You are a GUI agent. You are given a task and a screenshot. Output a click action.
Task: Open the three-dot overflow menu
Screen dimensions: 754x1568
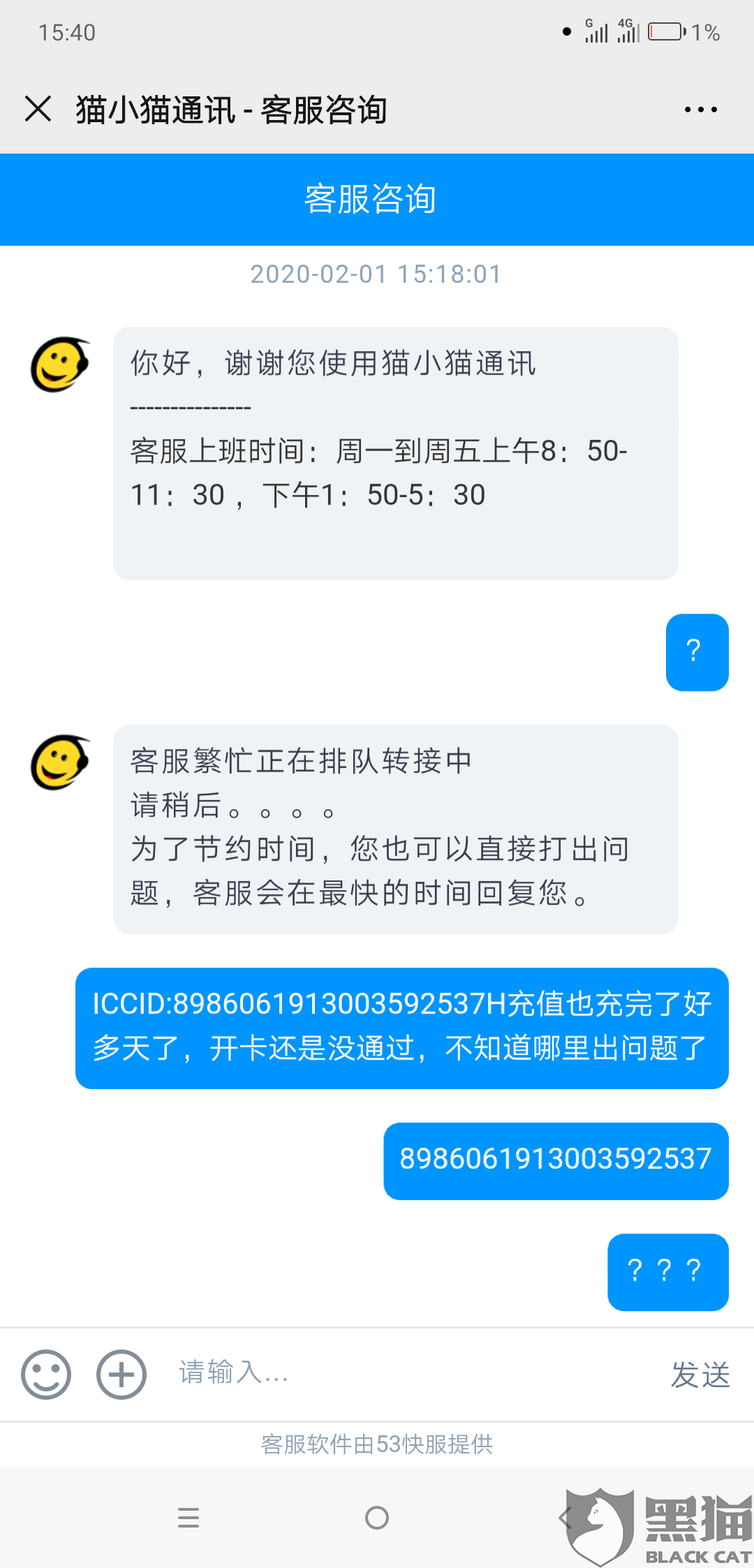point(700,110)
